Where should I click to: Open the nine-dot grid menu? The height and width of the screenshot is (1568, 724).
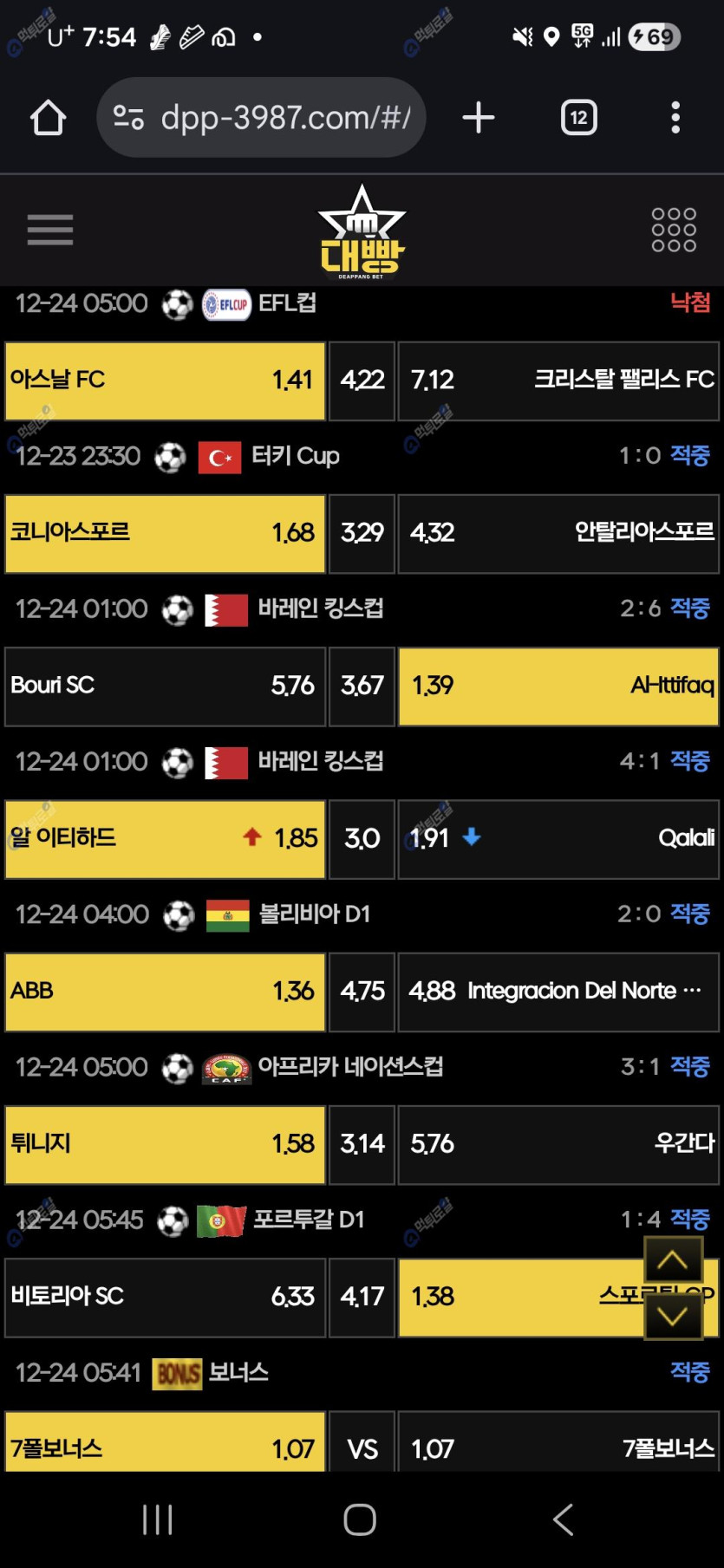(x=674, y=230)
